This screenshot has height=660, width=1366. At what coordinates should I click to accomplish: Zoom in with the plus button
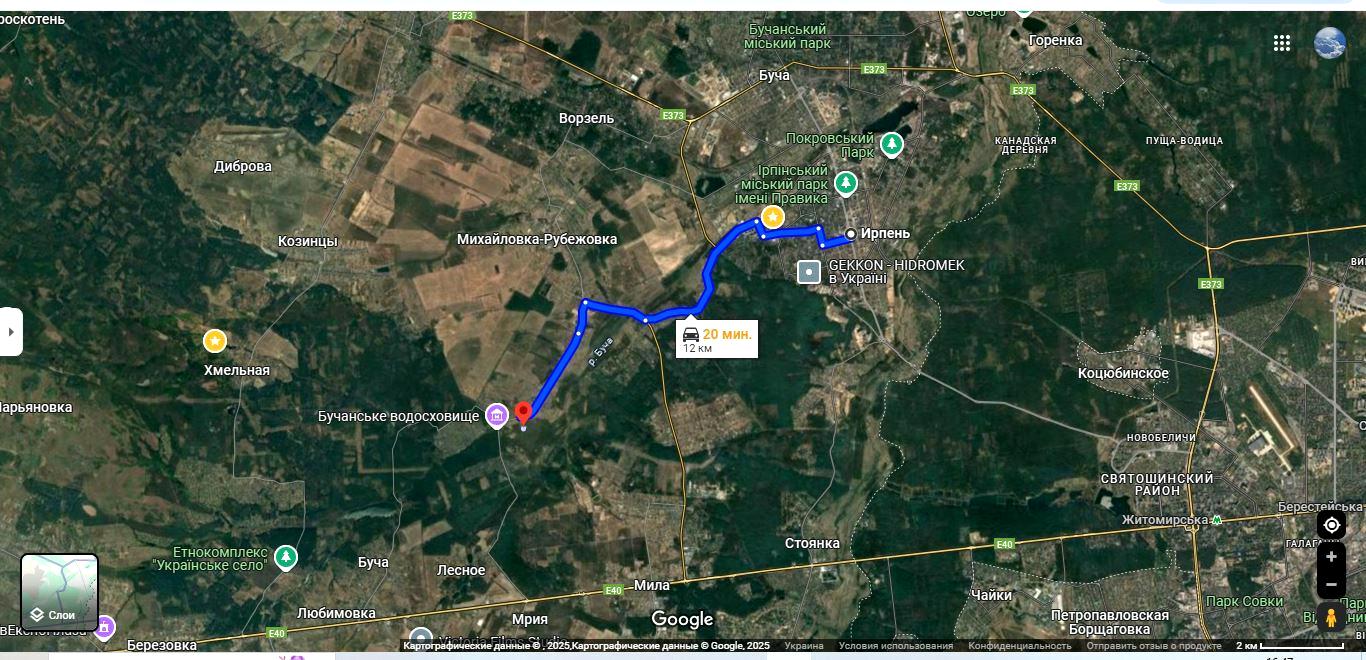[1331, 557]
